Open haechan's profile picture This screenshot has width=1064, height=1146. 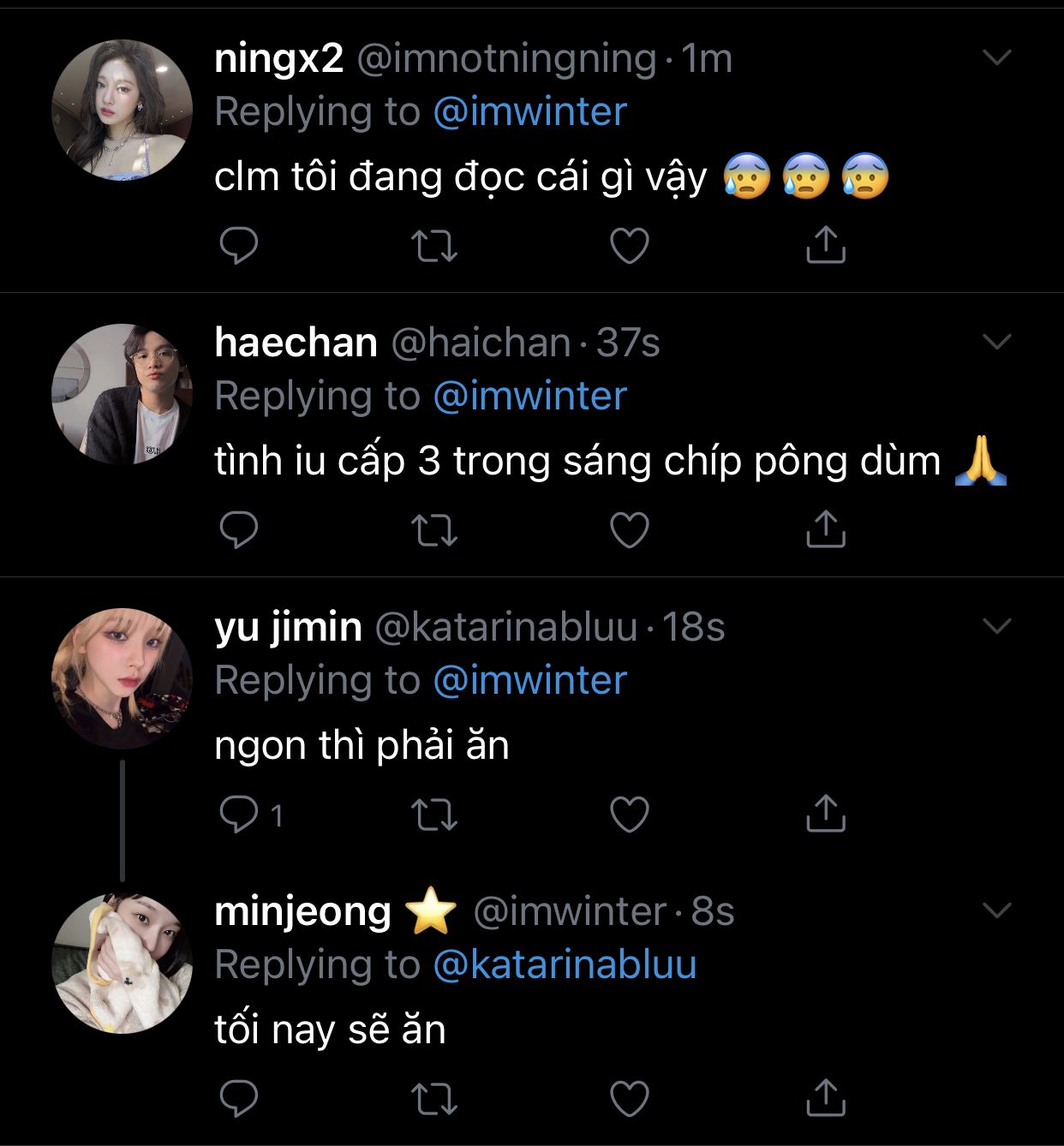122,394
